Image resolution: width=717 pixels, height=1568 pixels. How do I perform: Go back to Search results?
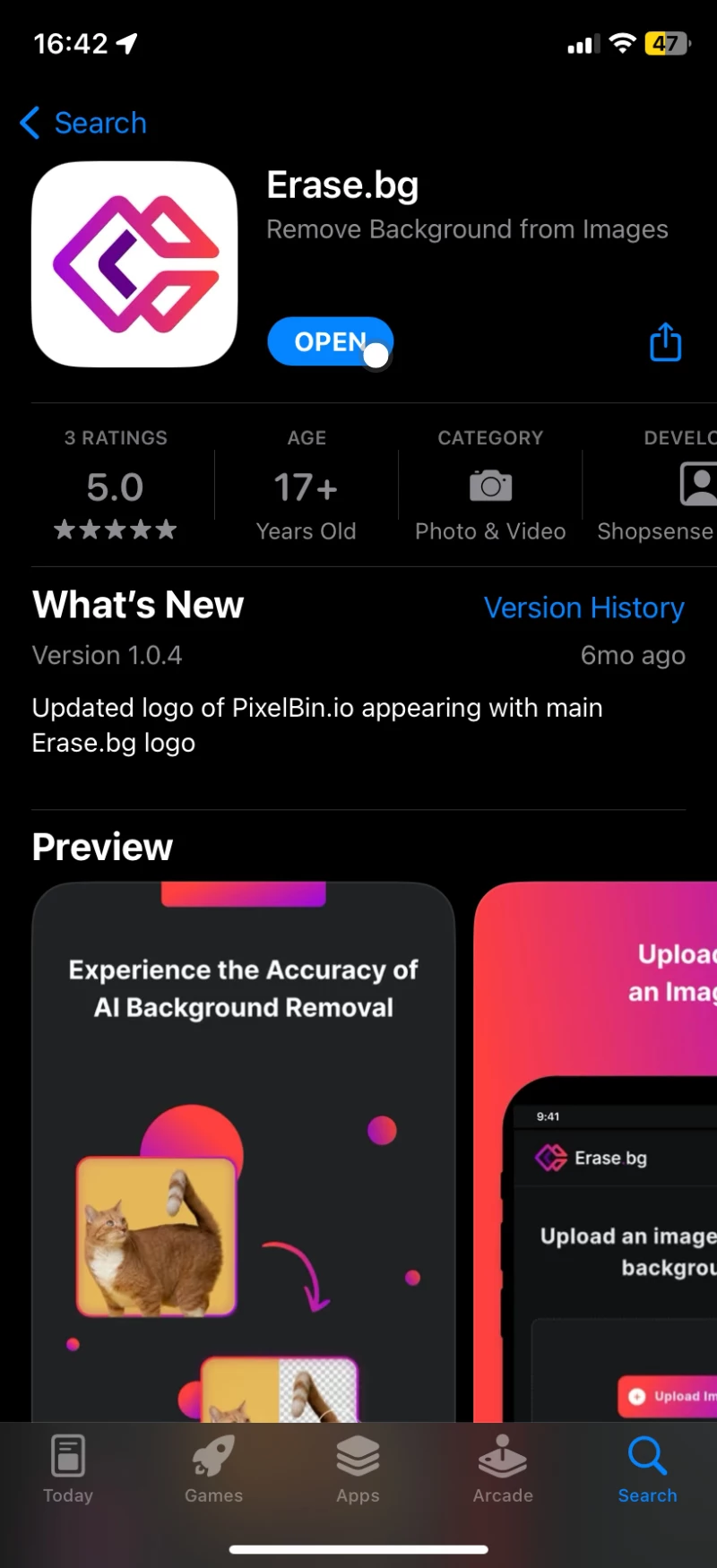(x=83, y=123)
